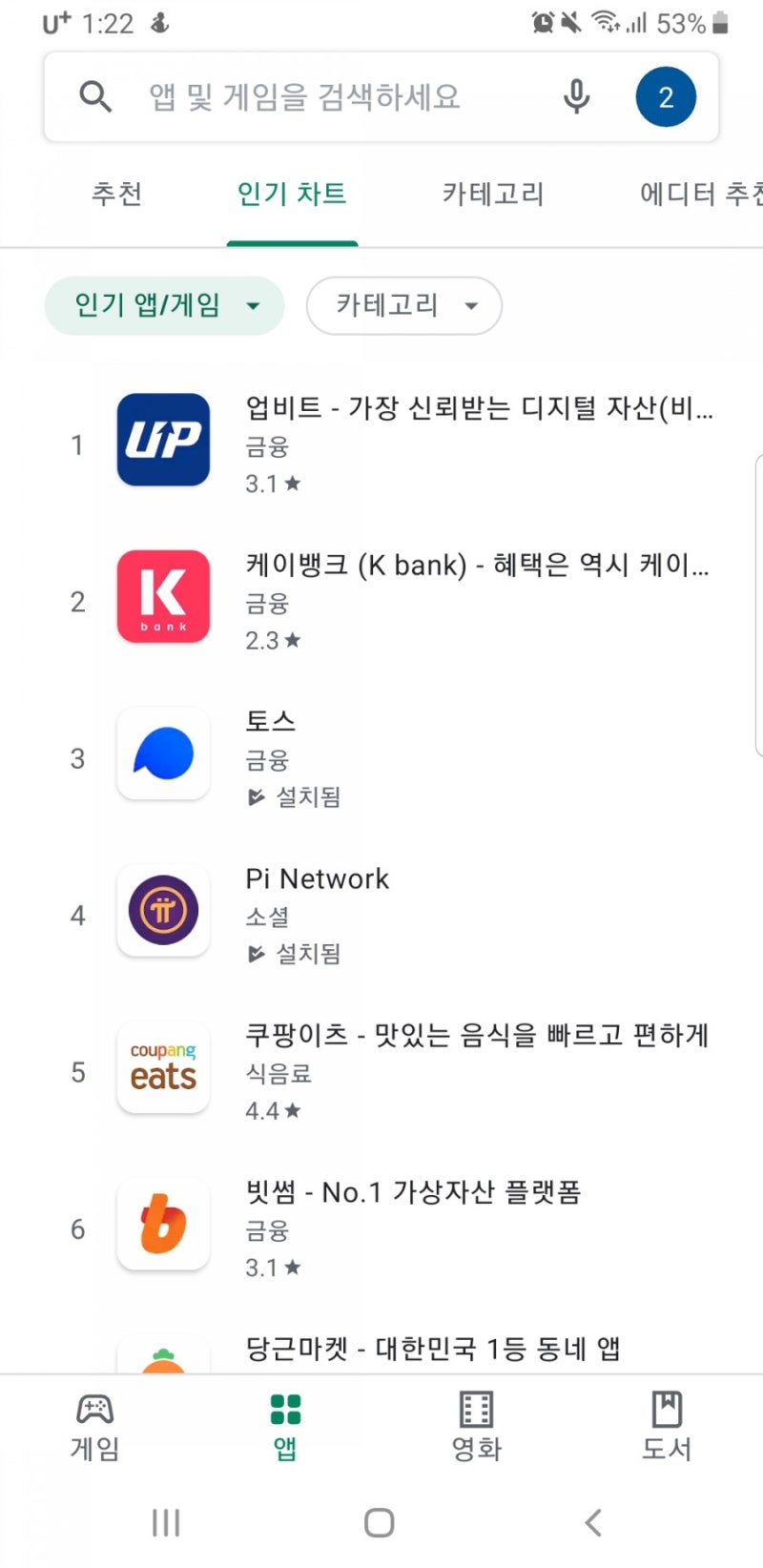The width and height of the screenshot is (763, 1568).
Task: Open the 카테고리 tab
Action: [x=492, y=194]
